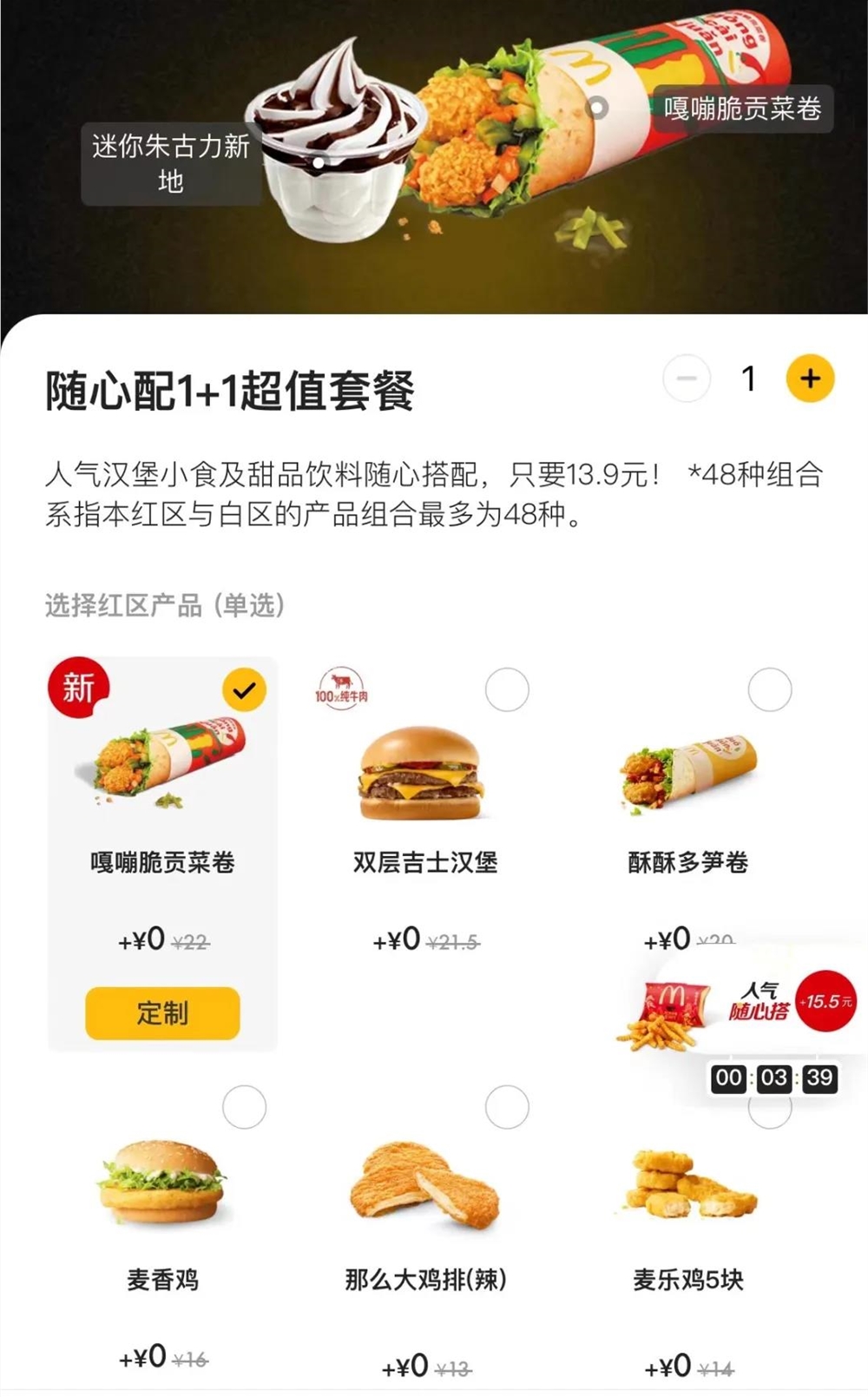868x1397 pixels.
Task: Decrease quantity with the minus icon
Action: [688, 378]
